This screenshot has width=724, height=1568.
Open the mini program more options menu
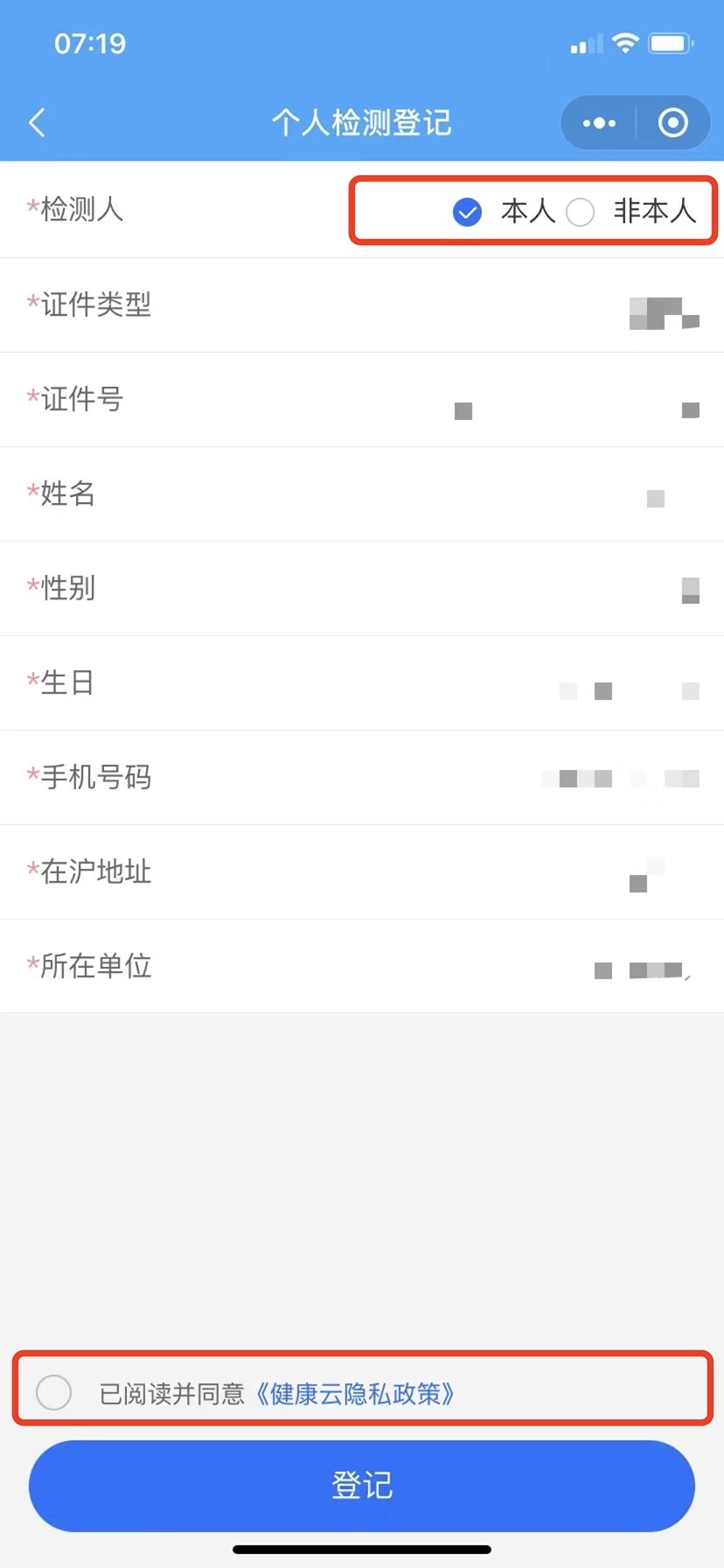tap(599, 123)
